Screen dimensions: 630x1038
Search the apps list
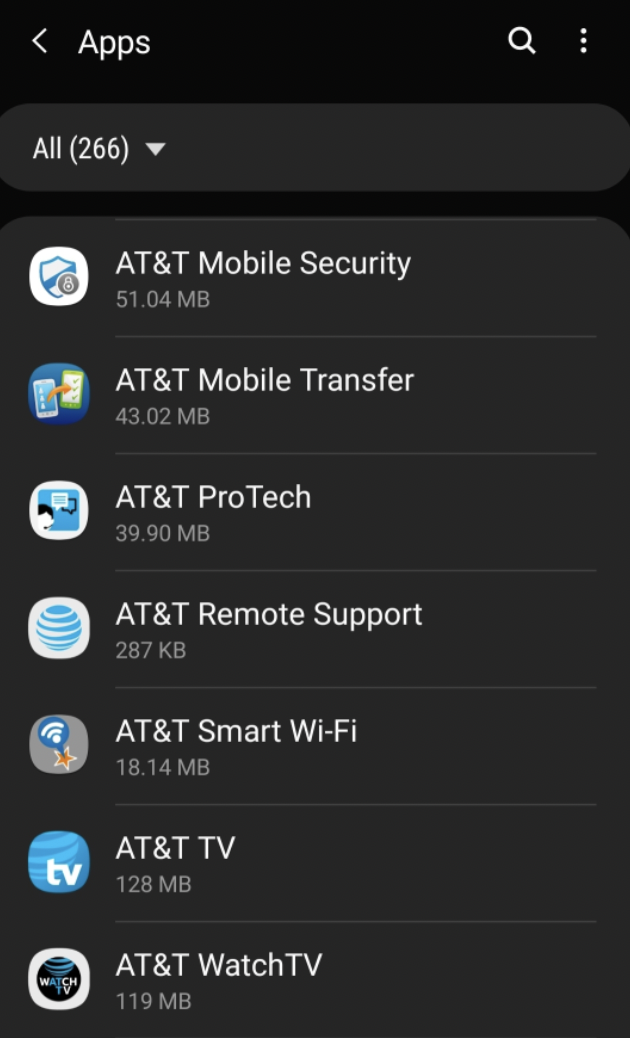pyautogui.click(x=522, y=42)
